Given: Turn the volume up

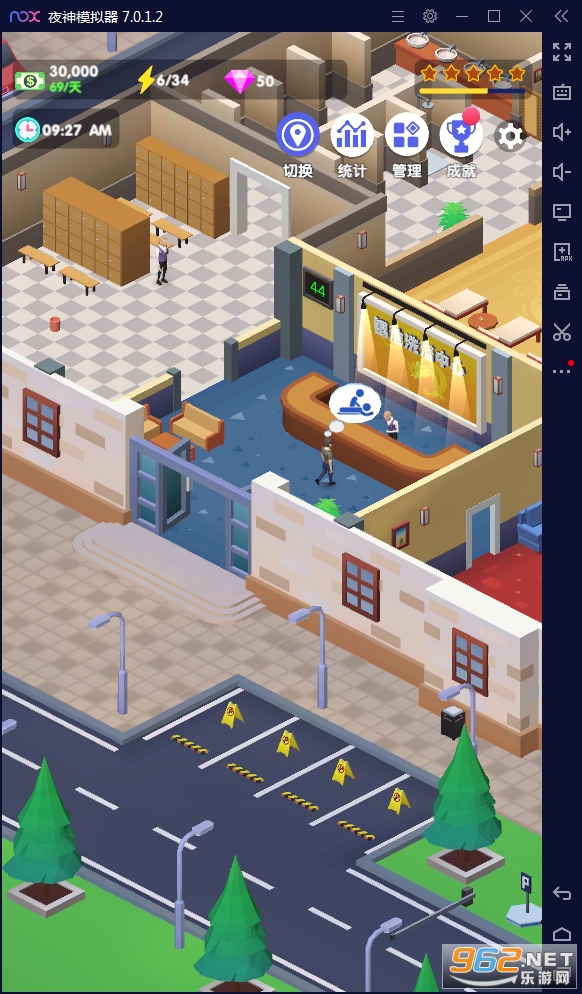Looking at the screenshot, I should click(562, 132).
